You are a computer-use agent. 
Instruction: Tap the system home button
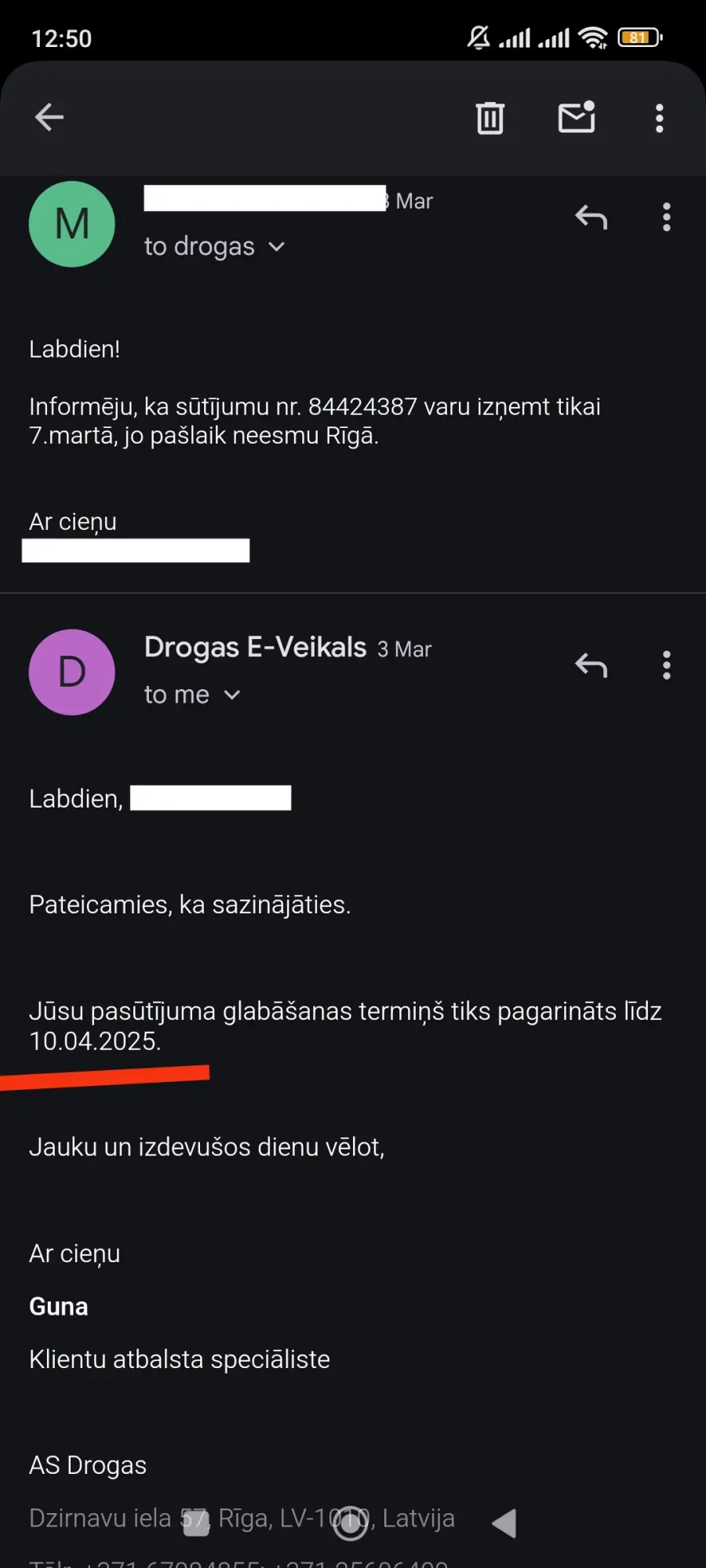(x=351, y=1523)
